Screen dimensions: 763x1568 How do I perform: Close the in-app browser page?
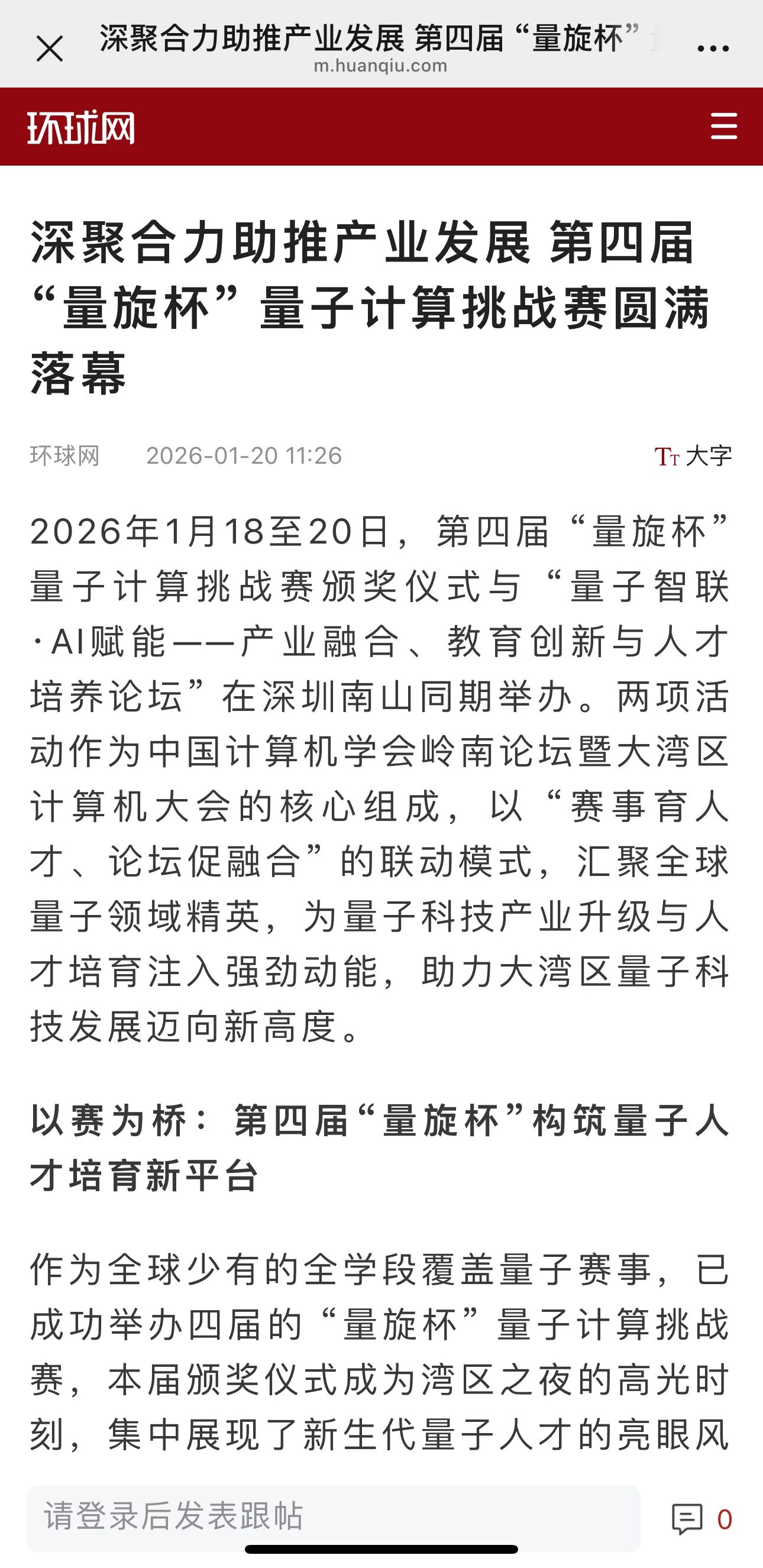point(49,49)
